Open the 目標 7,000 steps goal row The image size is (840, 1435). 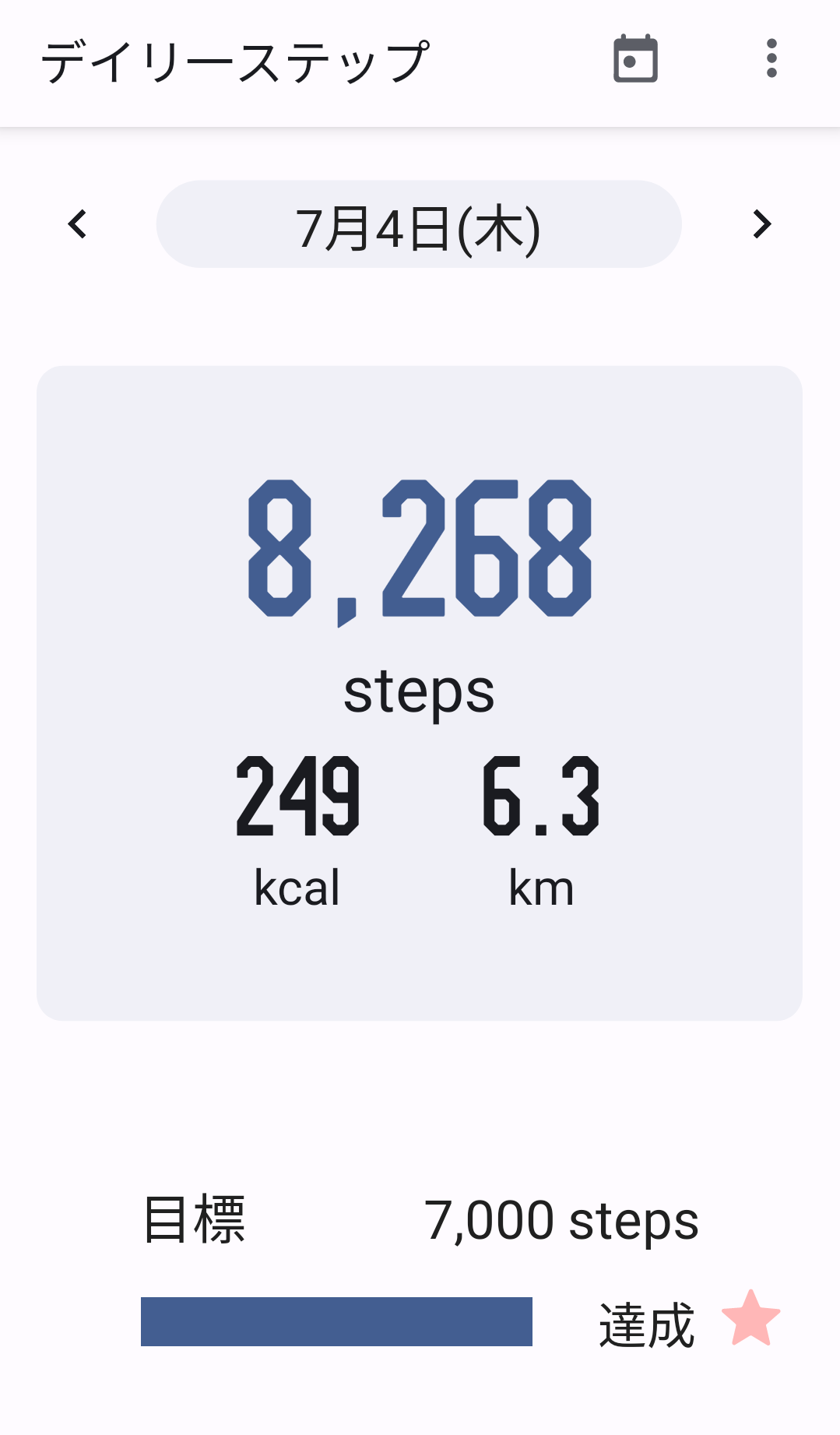point(420,1220)
